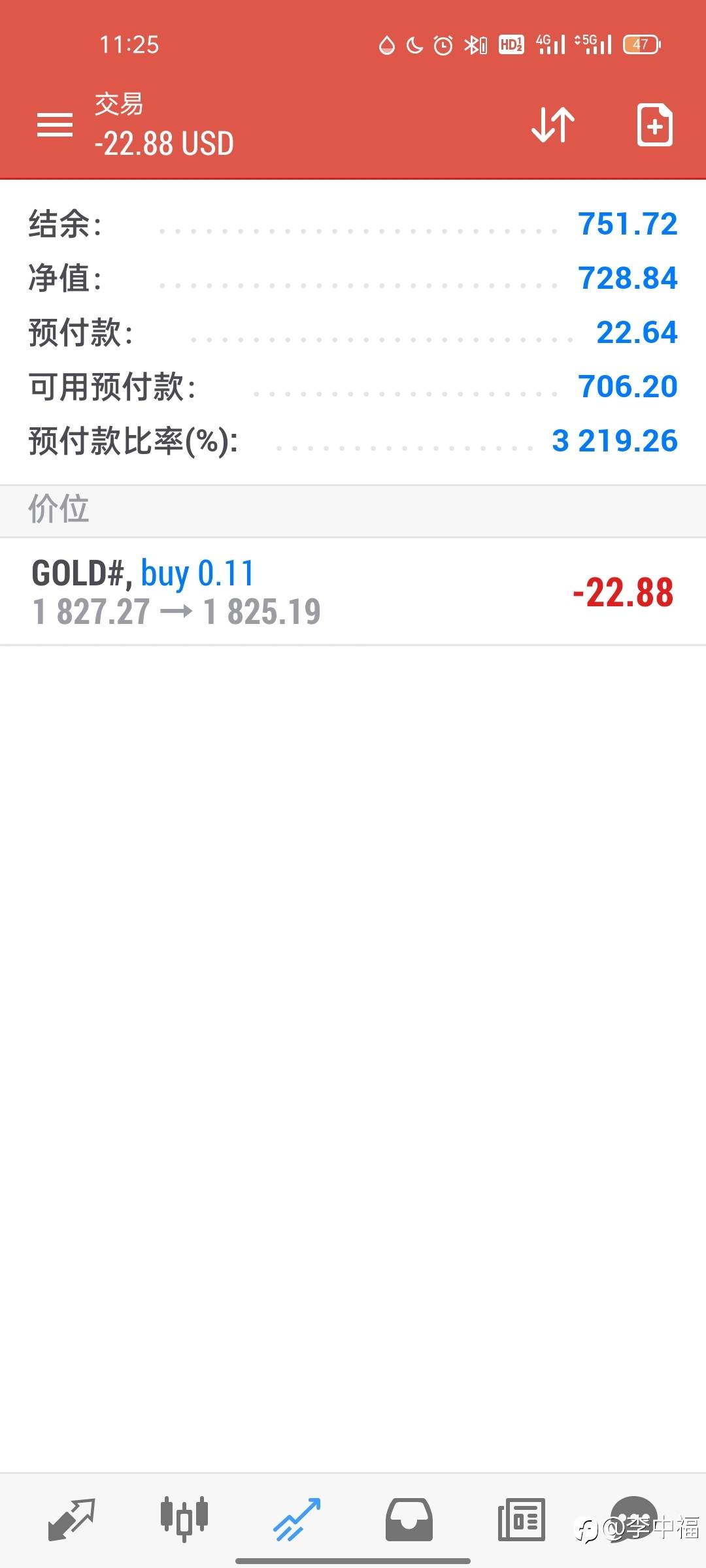Open the GOLD# buy 0.11 position
The image size is (706, 1568).
(x=353, y=592)
